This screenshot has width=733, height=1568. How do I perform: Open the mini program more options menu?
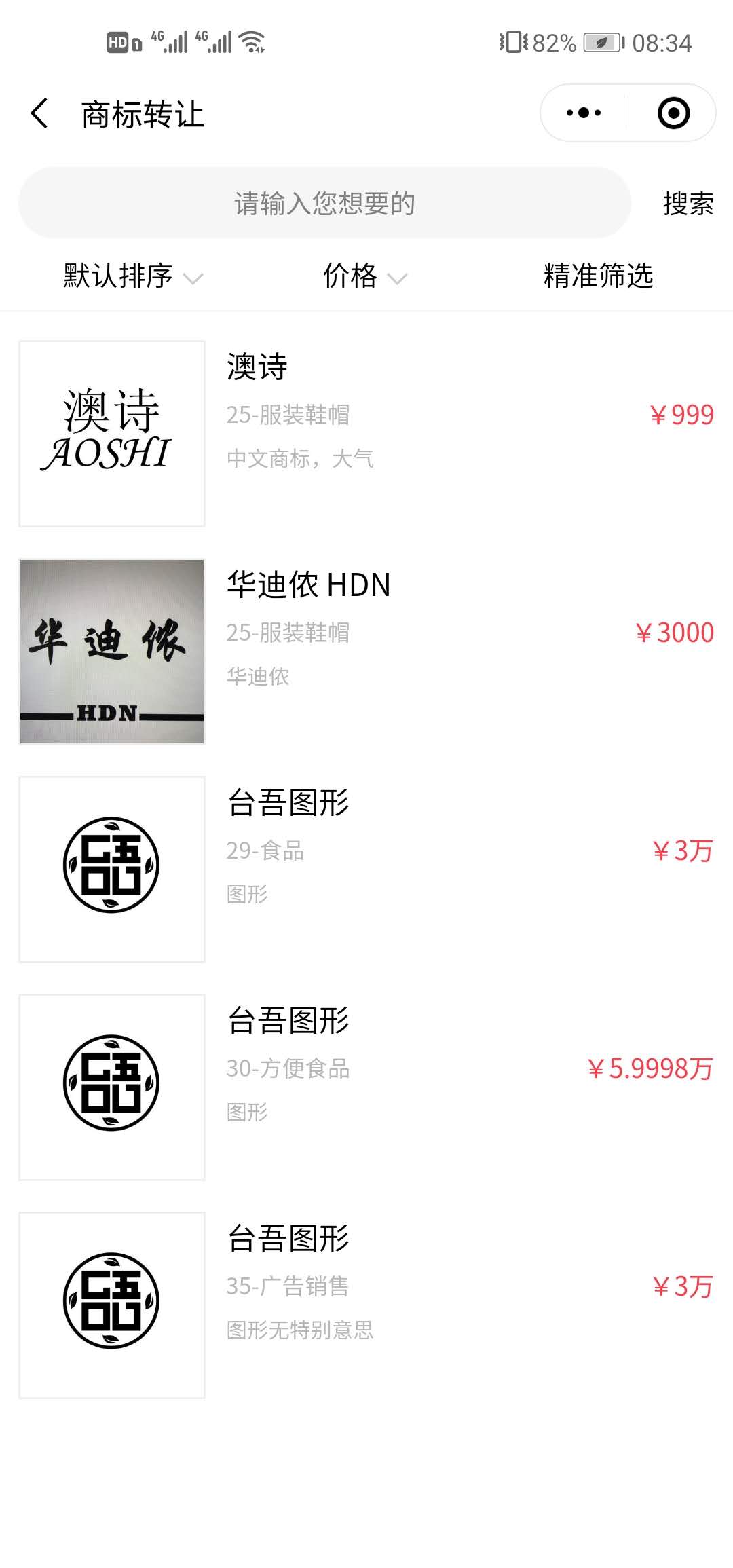[584, 113]
